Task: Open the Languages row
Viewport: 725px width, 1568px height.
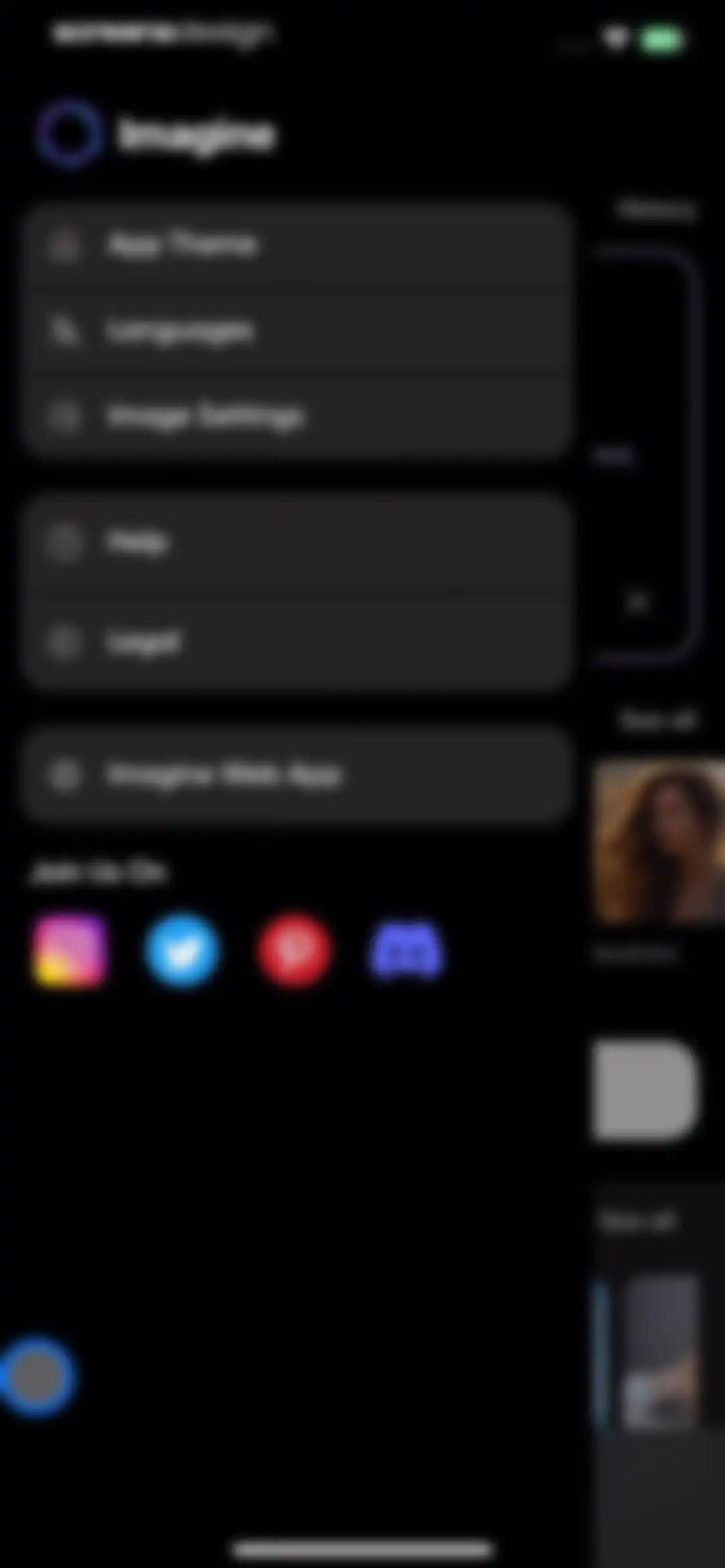Action: click(x=297, y=331)
